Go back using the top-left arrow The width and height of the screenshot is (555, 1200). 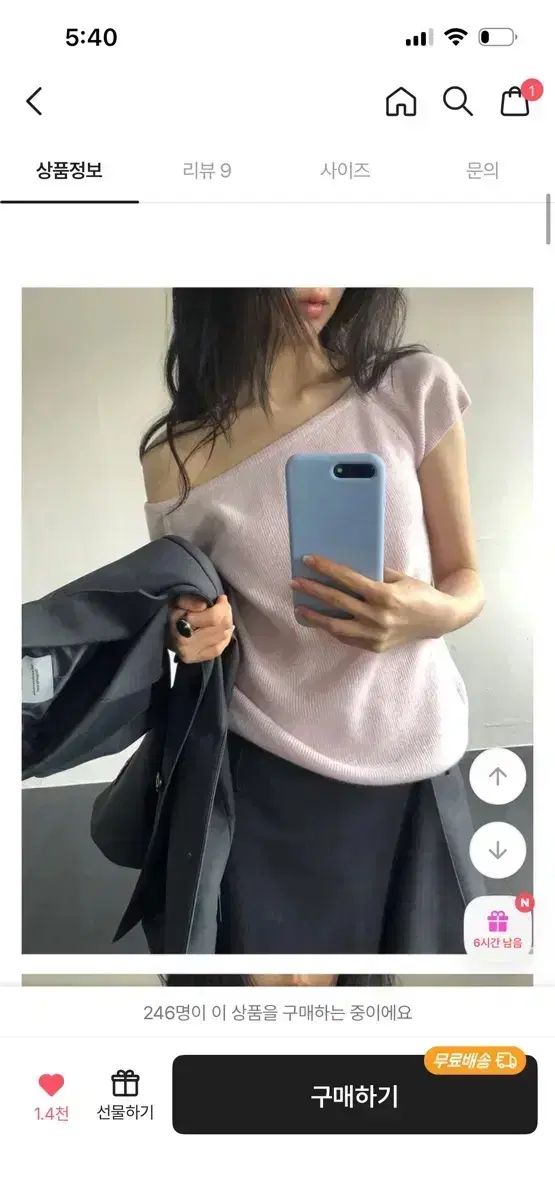34,101
